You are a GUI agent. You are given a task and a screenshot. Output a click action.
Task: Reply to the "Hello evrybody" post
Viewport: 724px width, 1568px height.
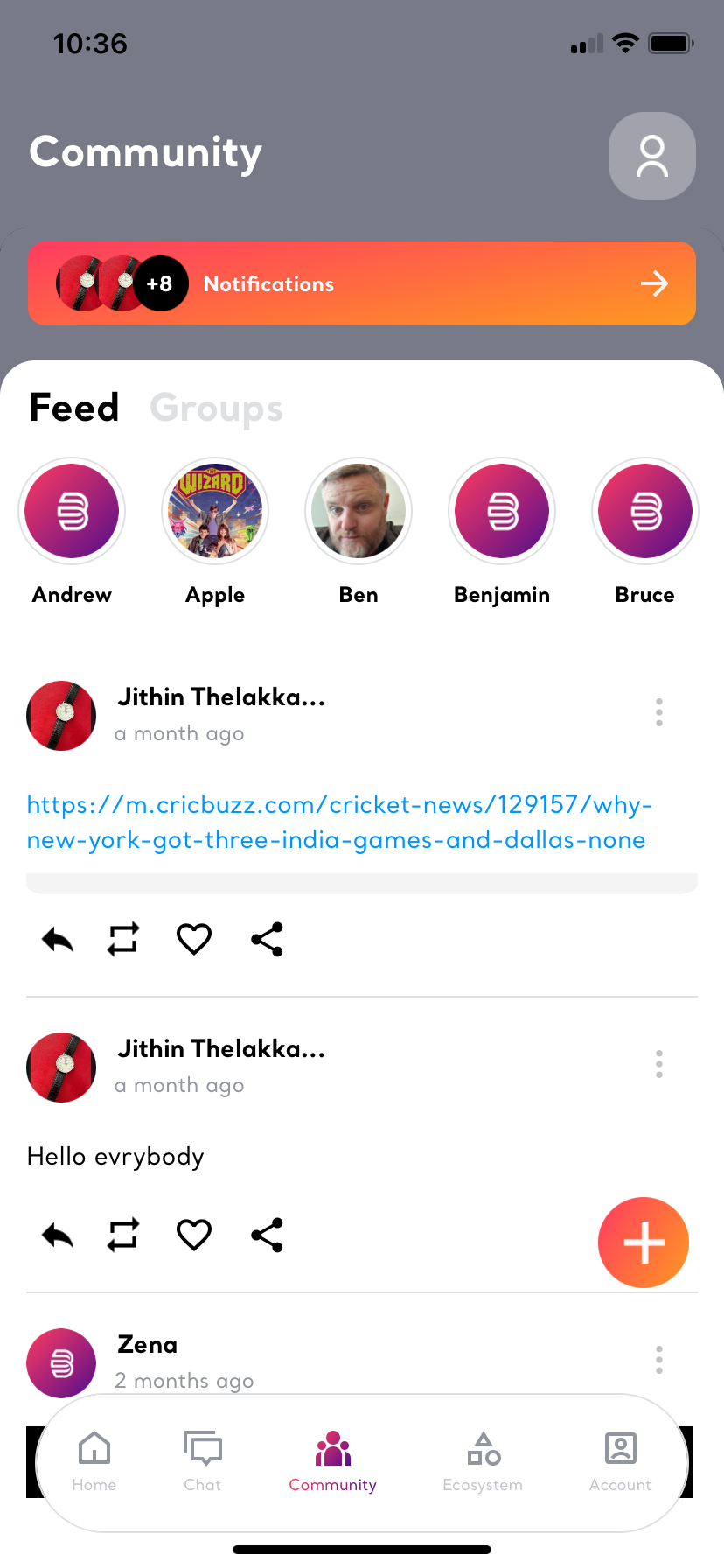[x=58, y=1235]
